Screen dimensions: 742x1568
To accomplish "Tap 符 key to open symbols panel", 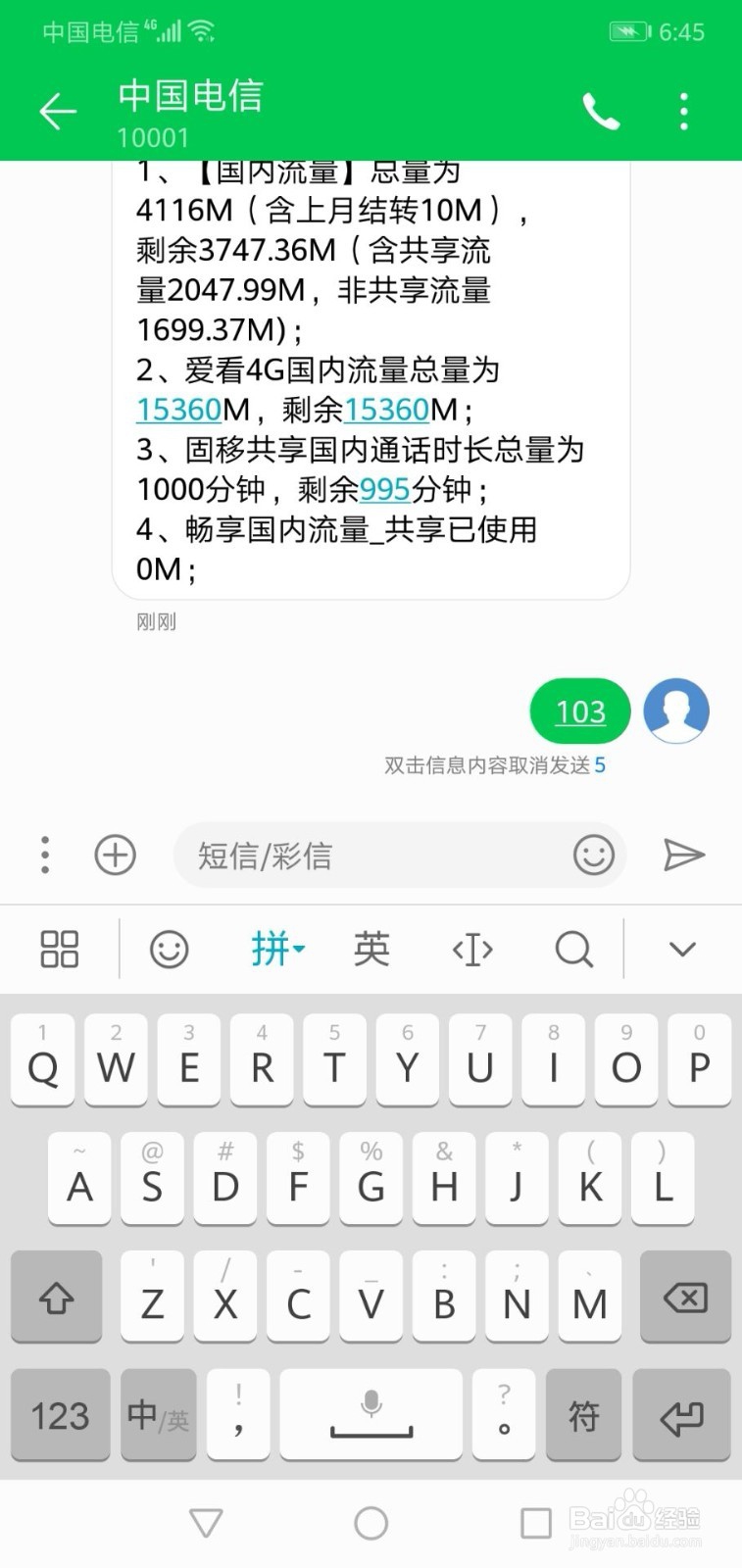I will click(583, 1414).
